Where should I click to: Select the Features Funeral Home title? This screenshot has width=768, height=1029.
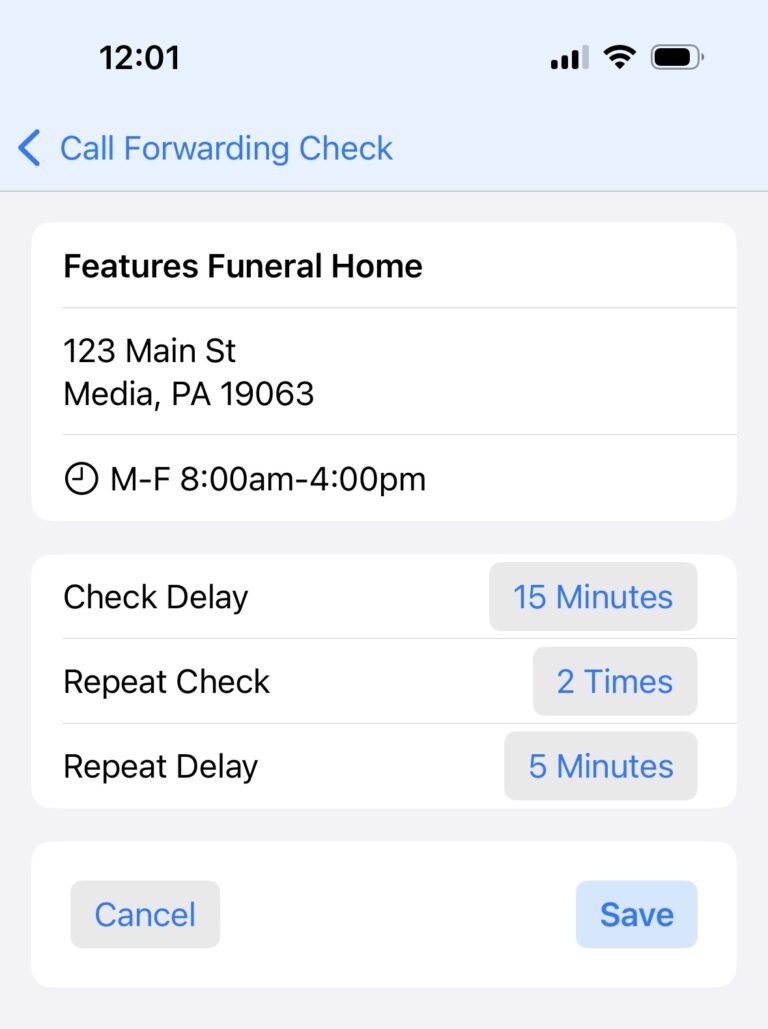243,266
